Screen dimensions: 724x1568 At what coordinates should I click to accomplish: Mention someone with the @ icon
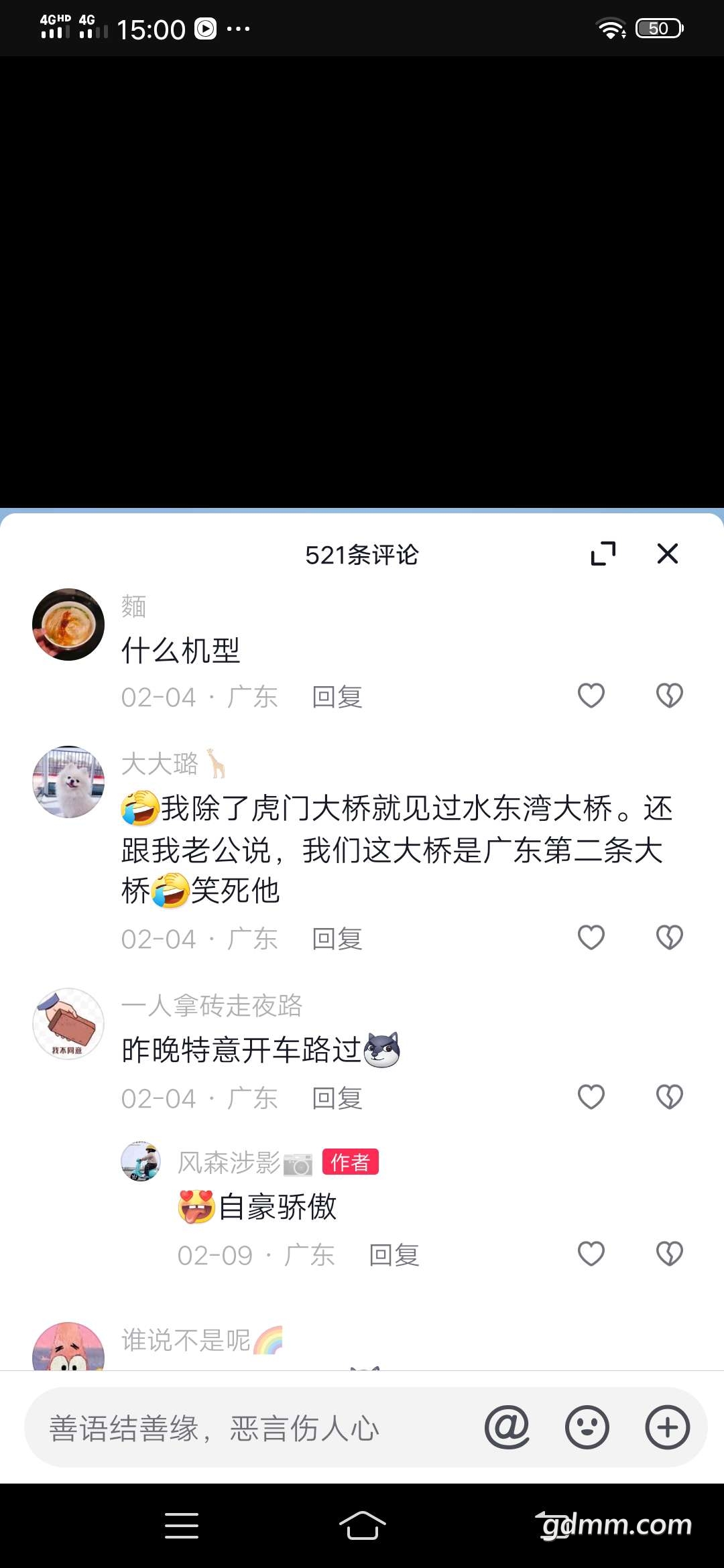click(507, 1427)
